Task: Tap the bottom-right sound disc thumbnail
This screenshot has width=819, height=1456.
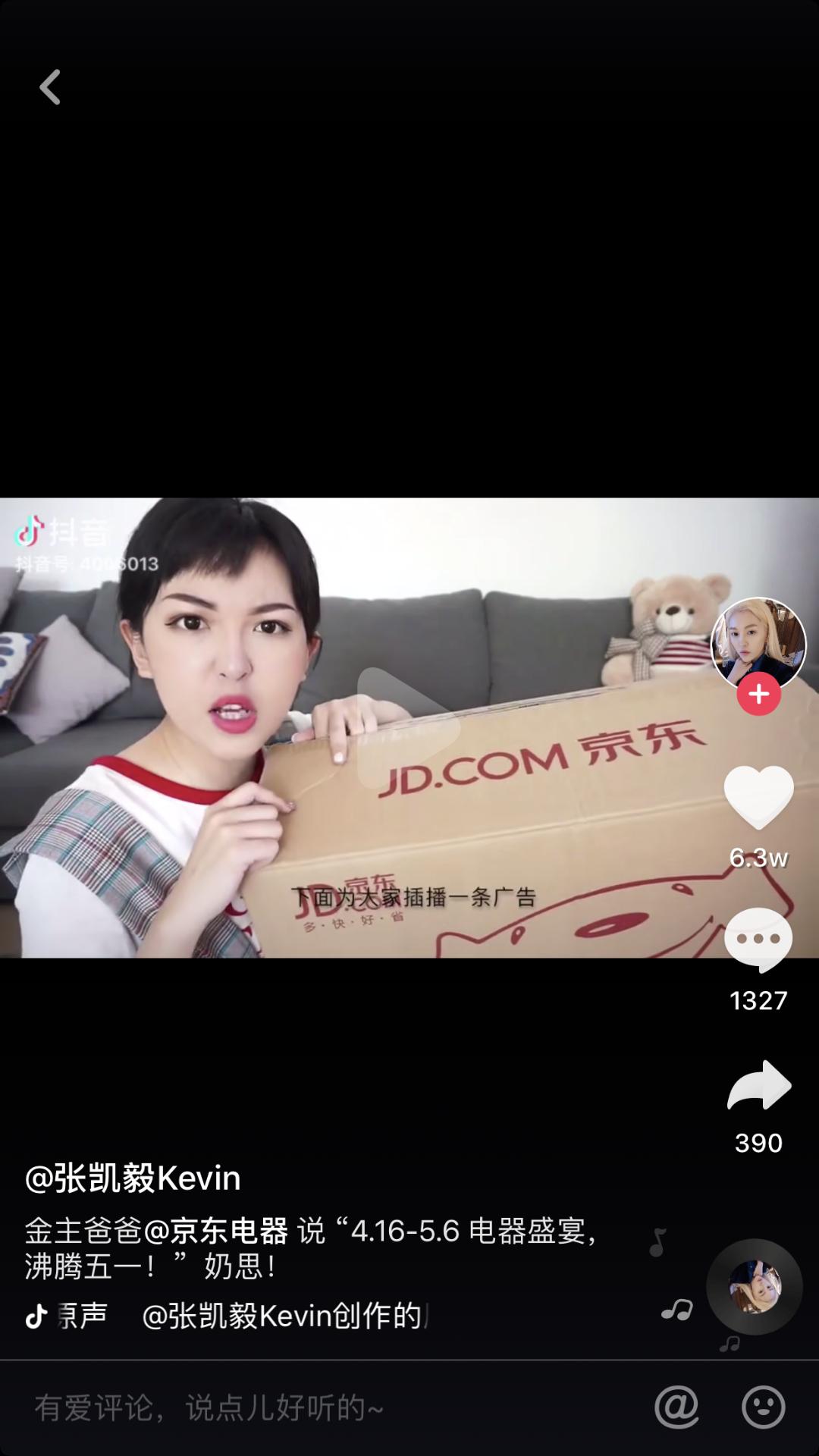Action: pos(753,1287)
